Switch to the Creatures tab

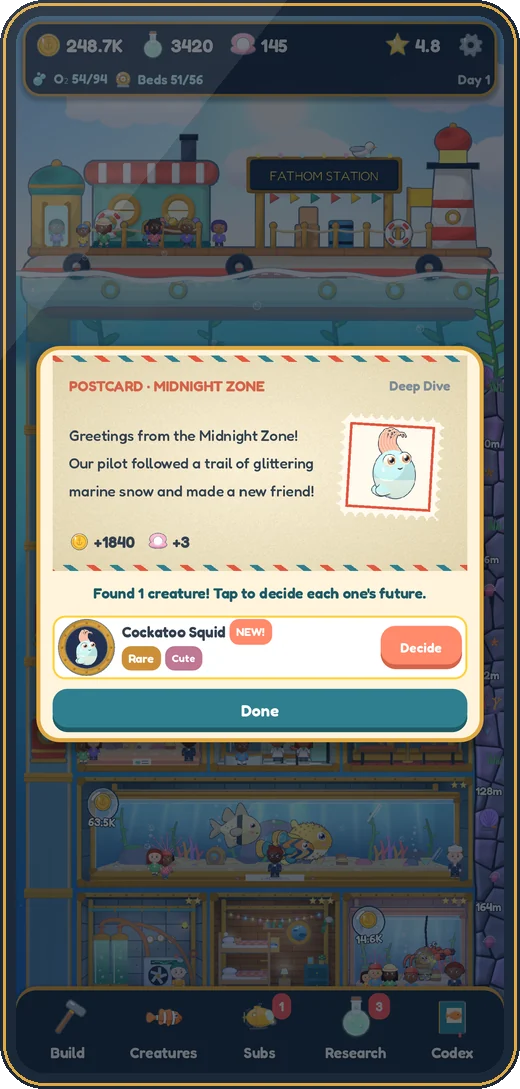(163, 1031)
